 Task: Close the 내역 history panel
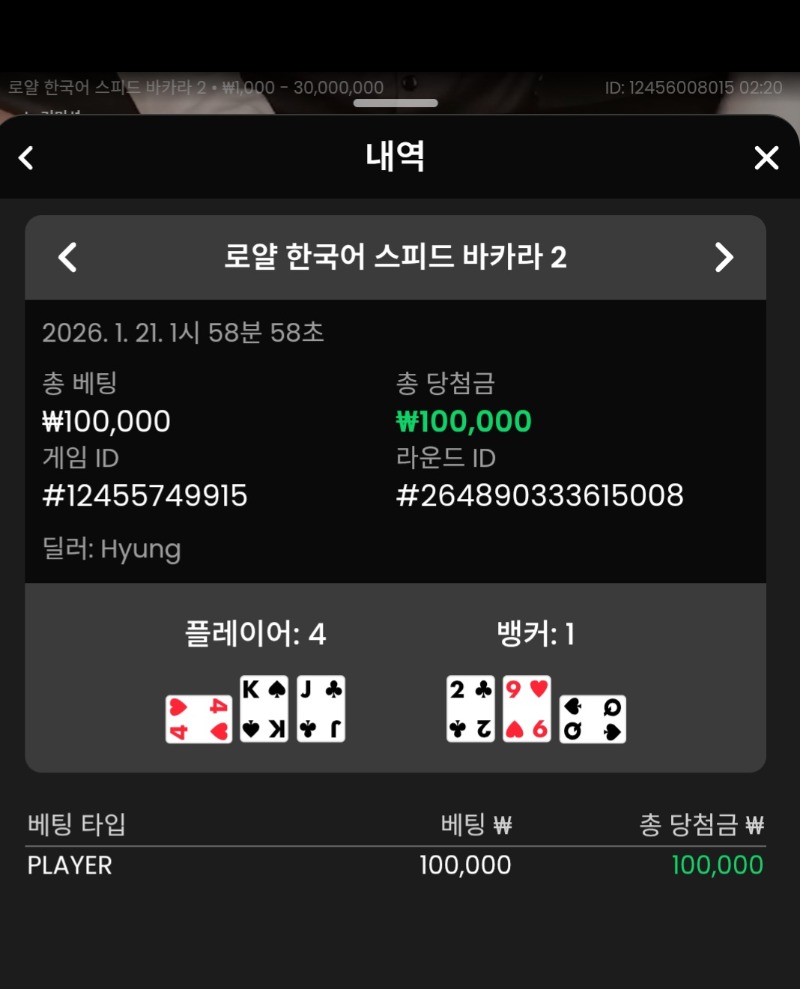point(766,158)
